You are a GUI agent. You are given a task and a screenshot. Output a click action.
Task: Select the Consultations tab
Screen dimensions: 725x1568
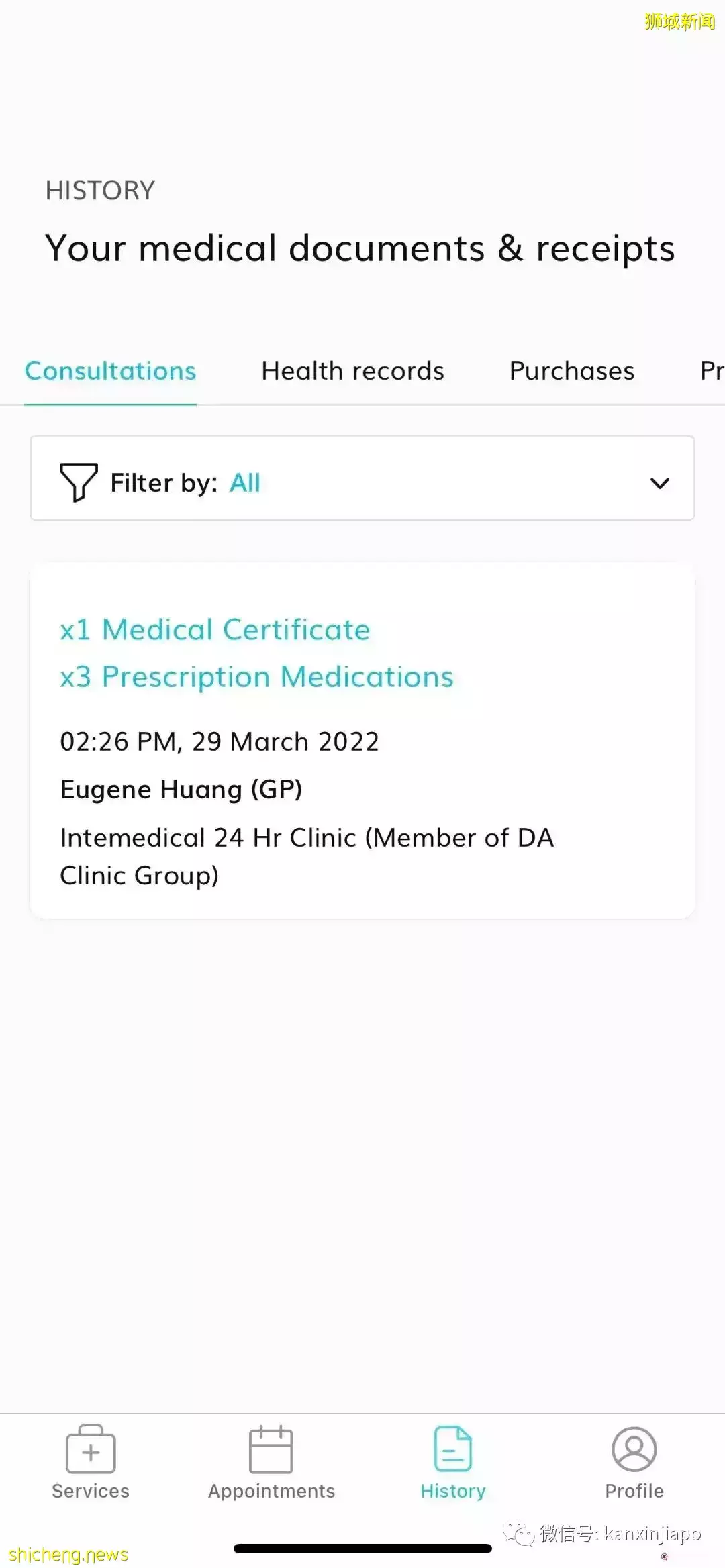coord(110,371)
